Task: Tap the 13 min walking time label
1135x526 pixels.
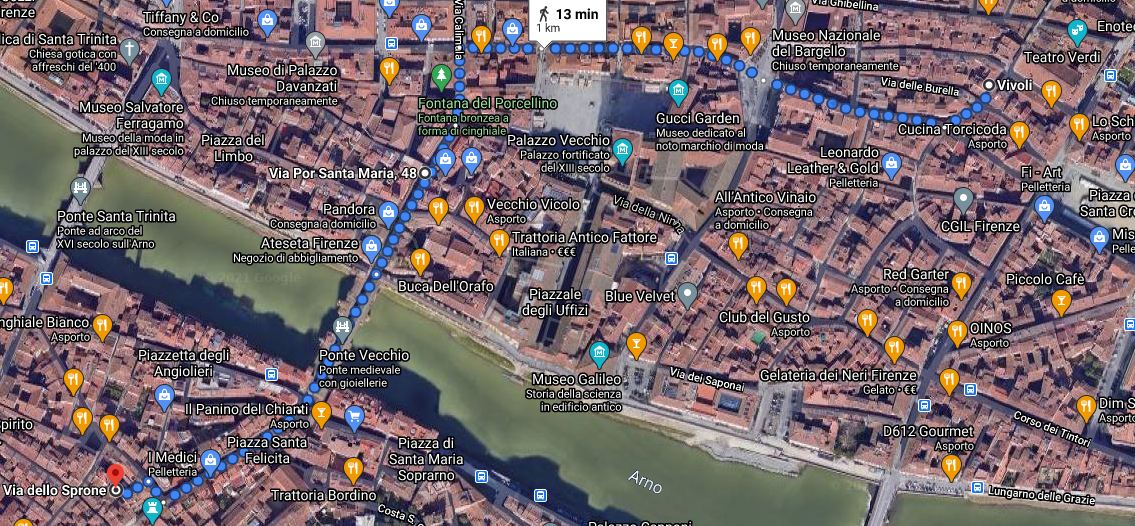Action: click(567, 18)
